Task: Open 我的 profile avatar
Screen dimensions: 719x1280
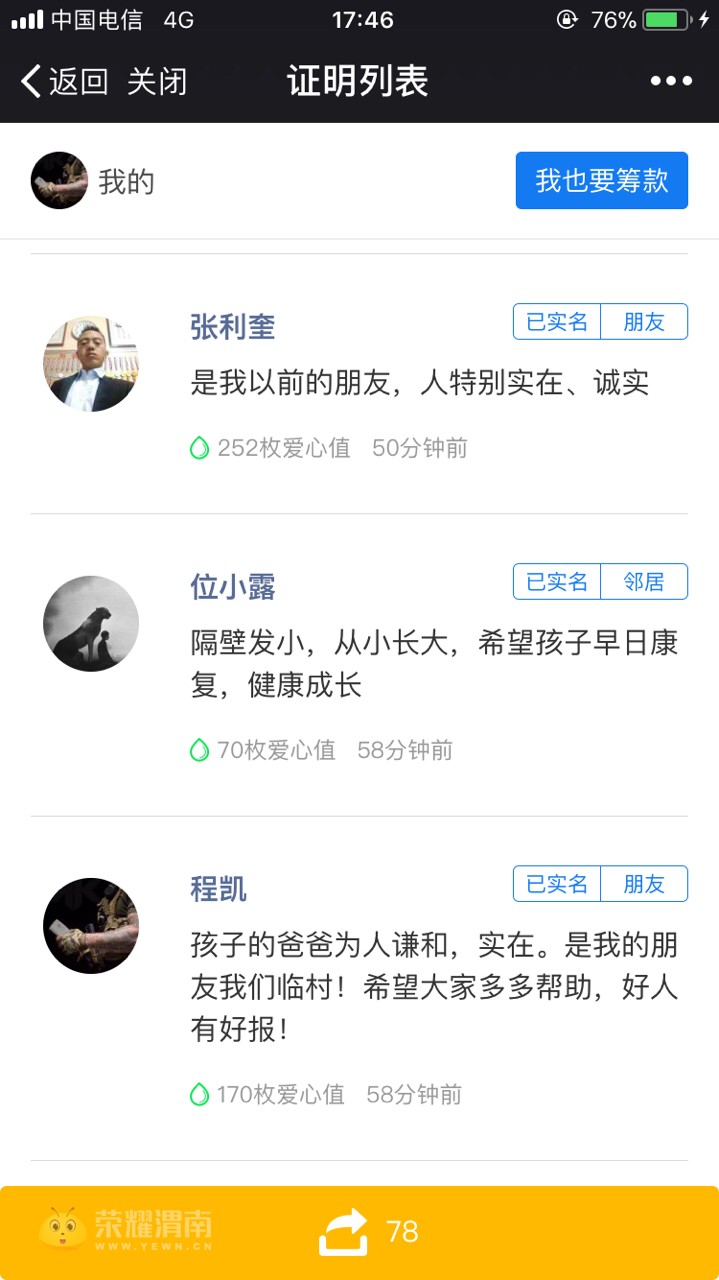Action: point(60,180)
